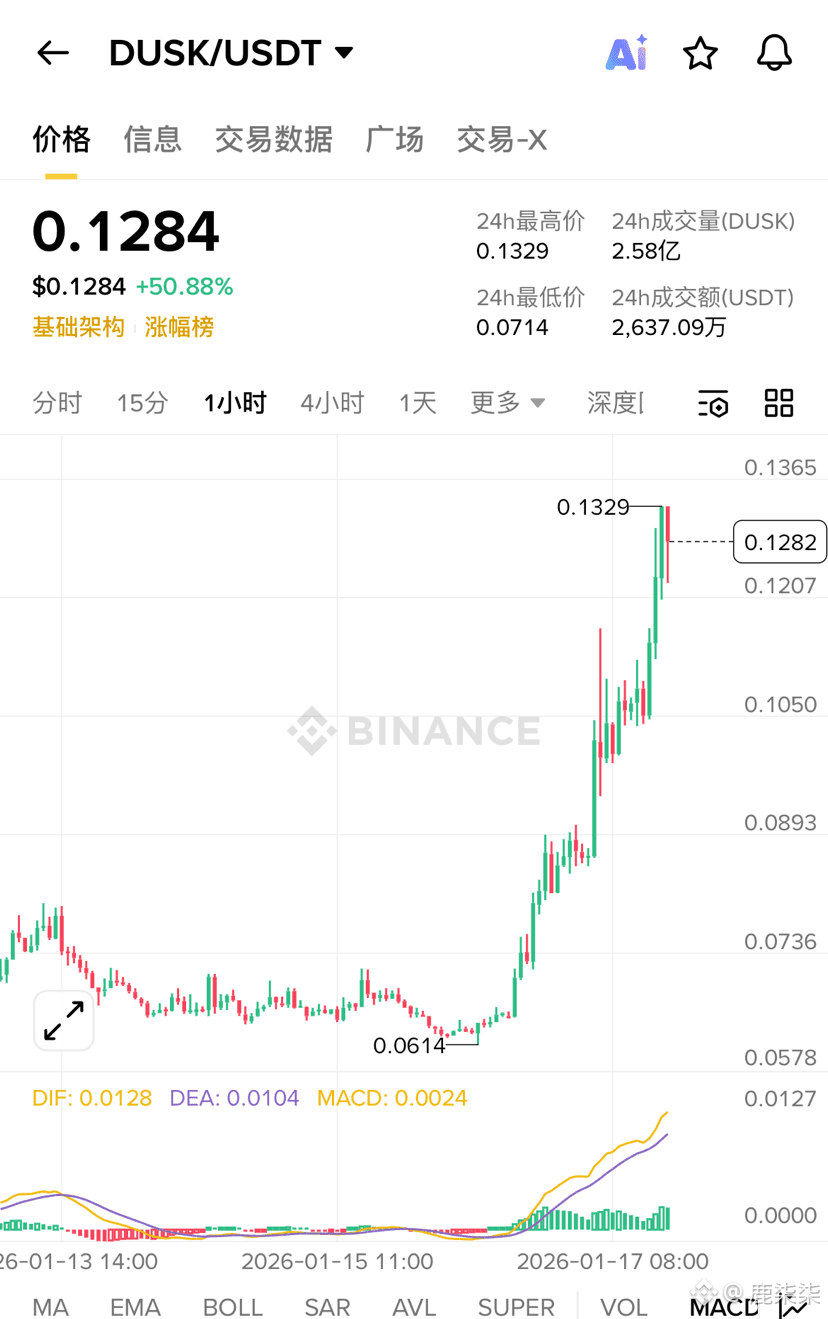Open price alerts via the bell icon

(773, 53)
